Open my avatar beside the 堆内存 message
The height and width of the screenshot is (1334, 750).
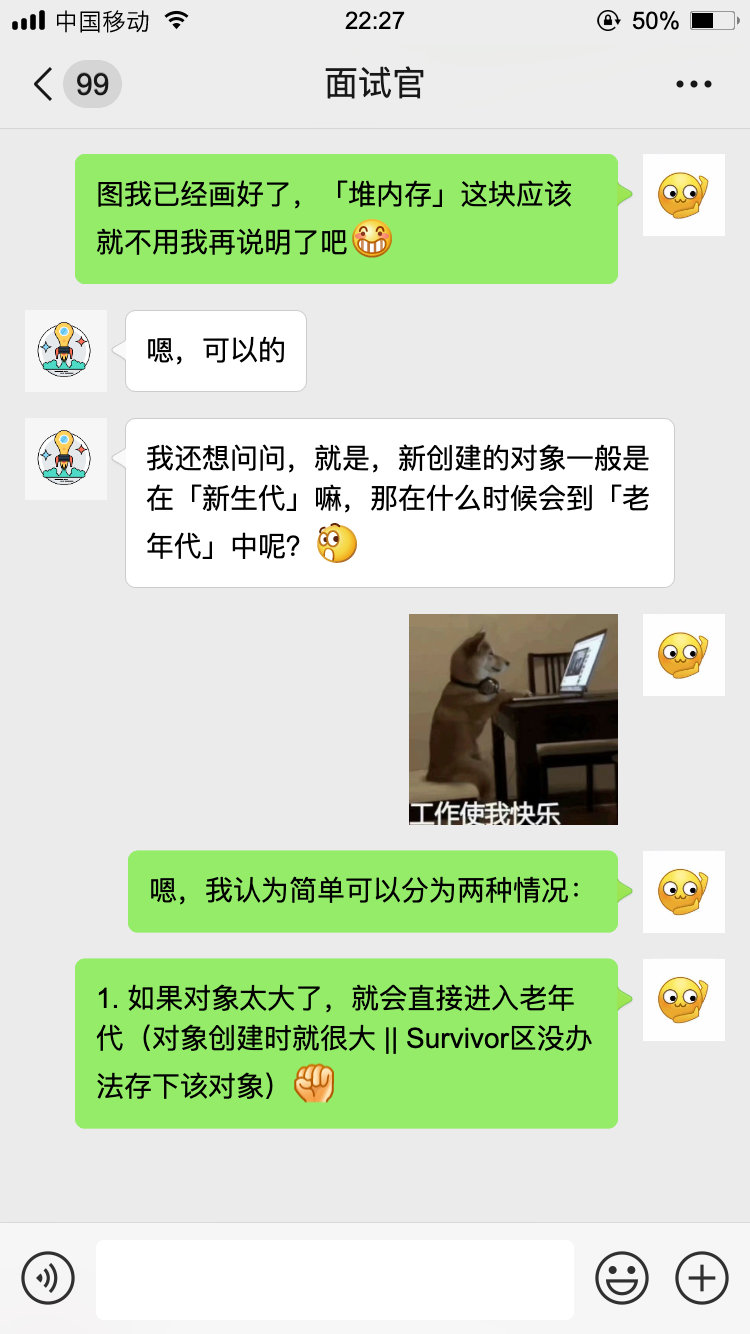[x=683, y=195]
